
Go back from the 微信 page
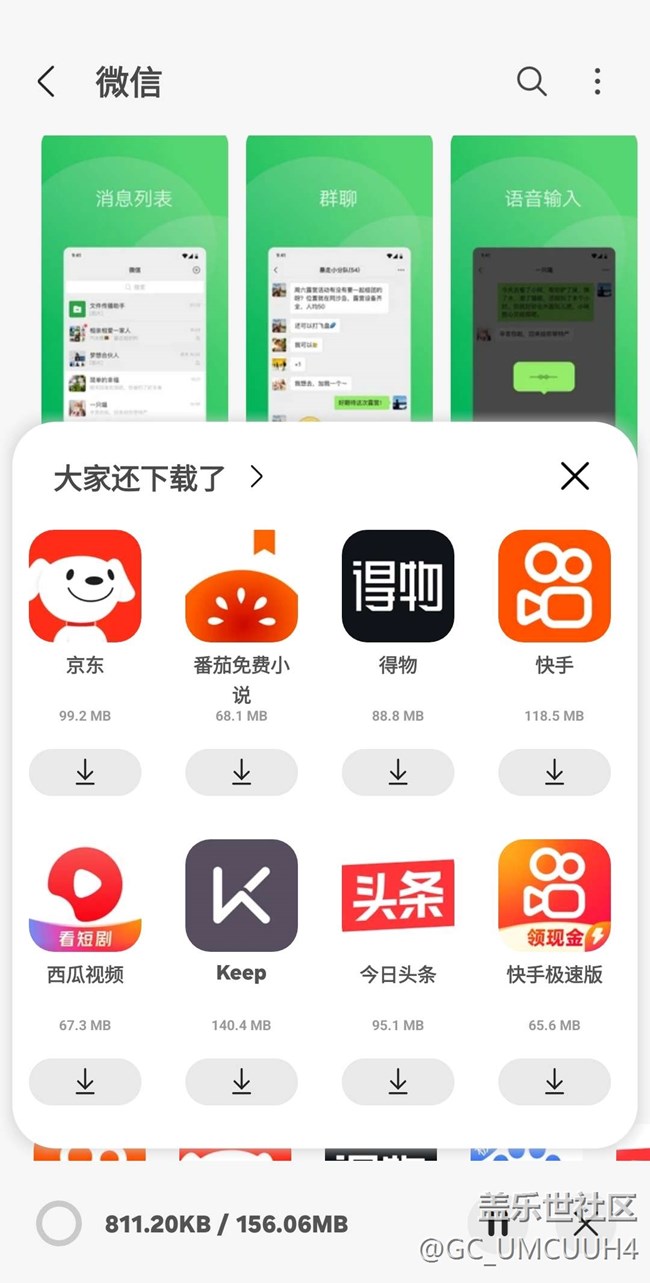click(x=46, y=82)
